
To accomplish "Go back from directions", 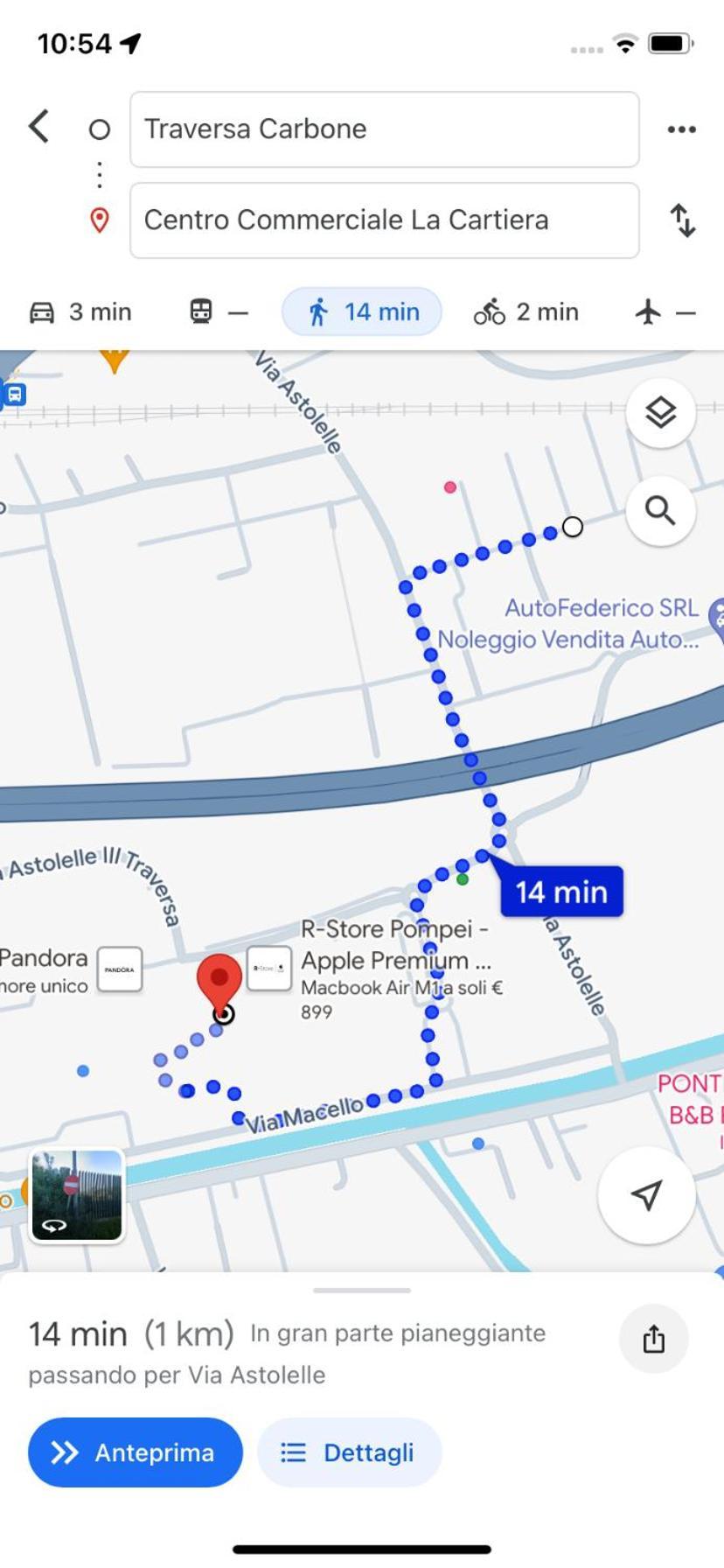I will (x=38, y=127).
